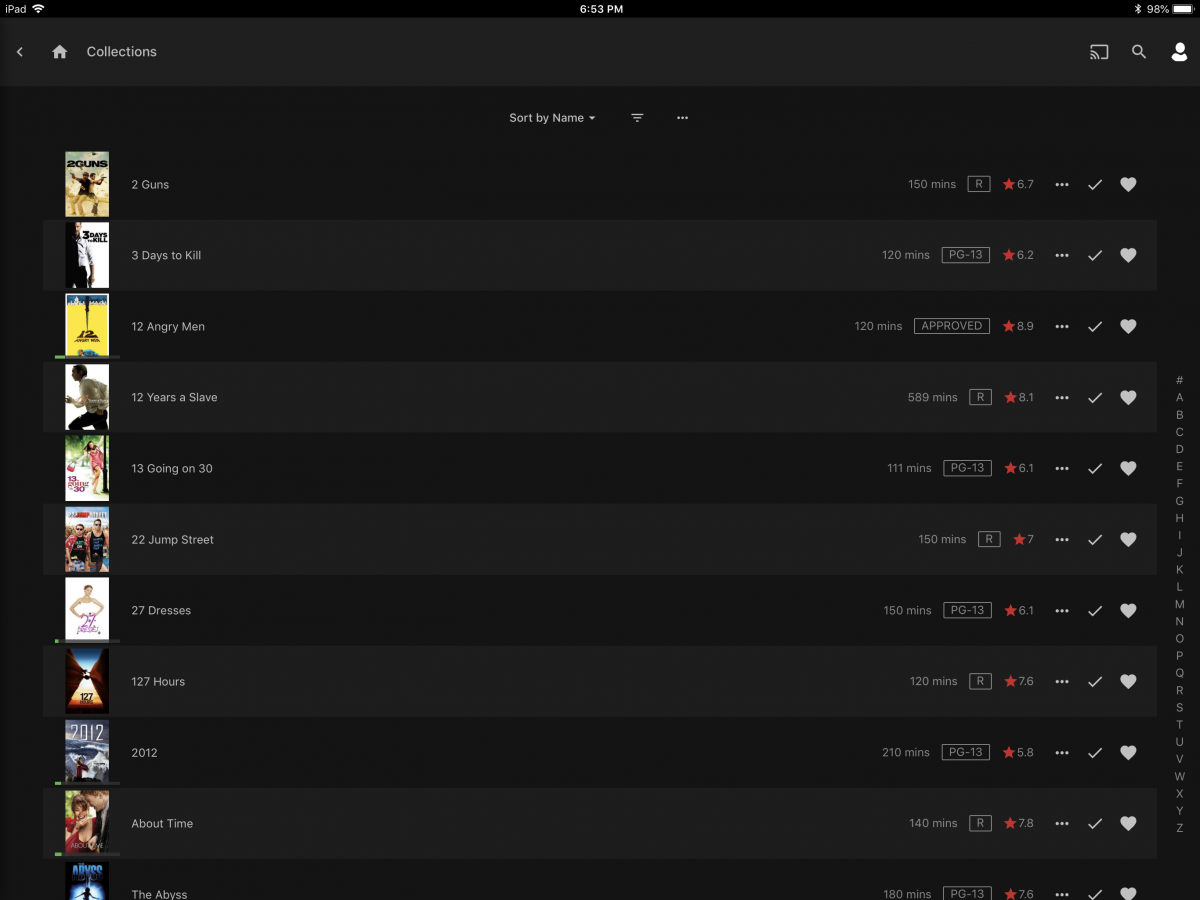The height and width of the screenshot is (900, 1200).
Task: Show more options for 127 Hours
Action: [x=1062, y=682]
